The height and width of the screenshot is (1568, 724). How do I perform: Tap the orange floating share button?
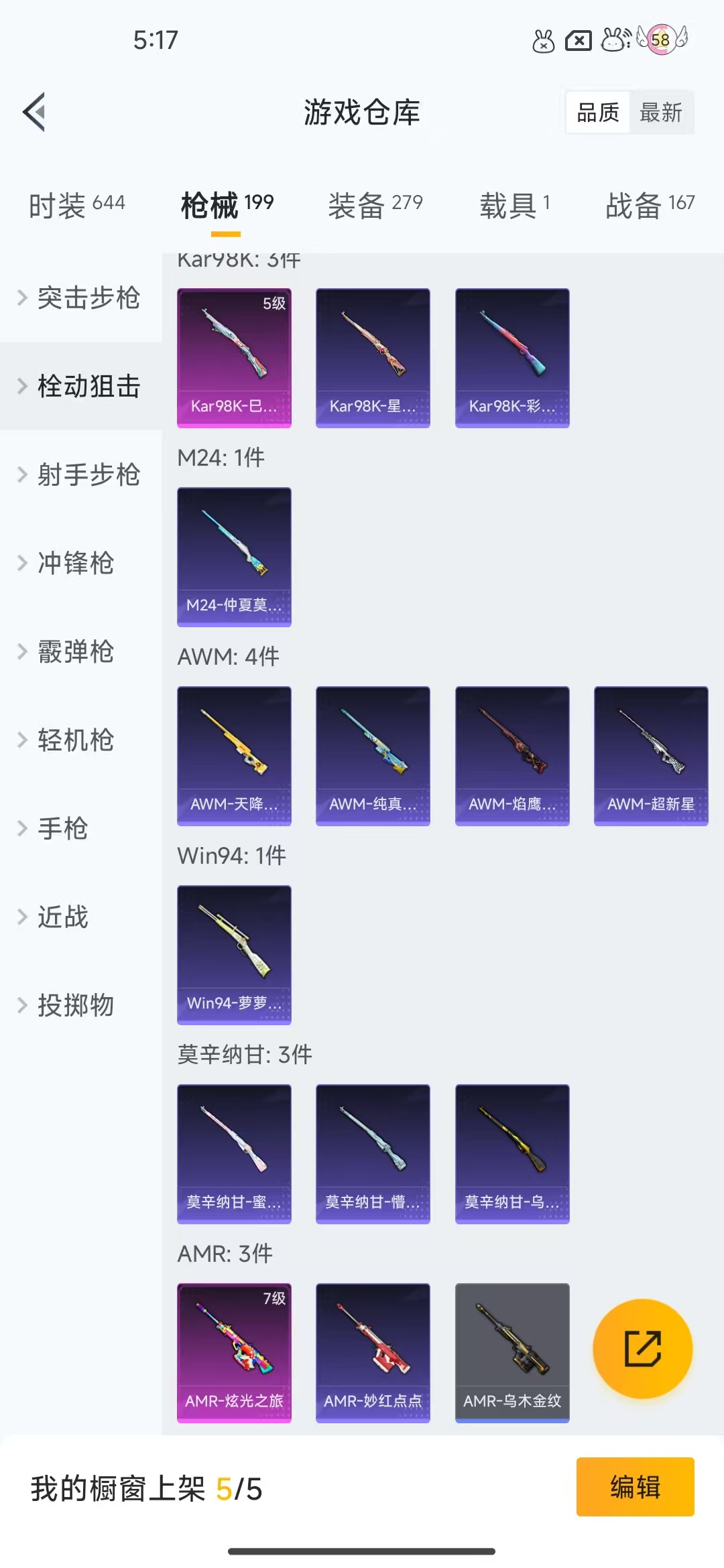pyautogui.click(x=642, y=1348)
